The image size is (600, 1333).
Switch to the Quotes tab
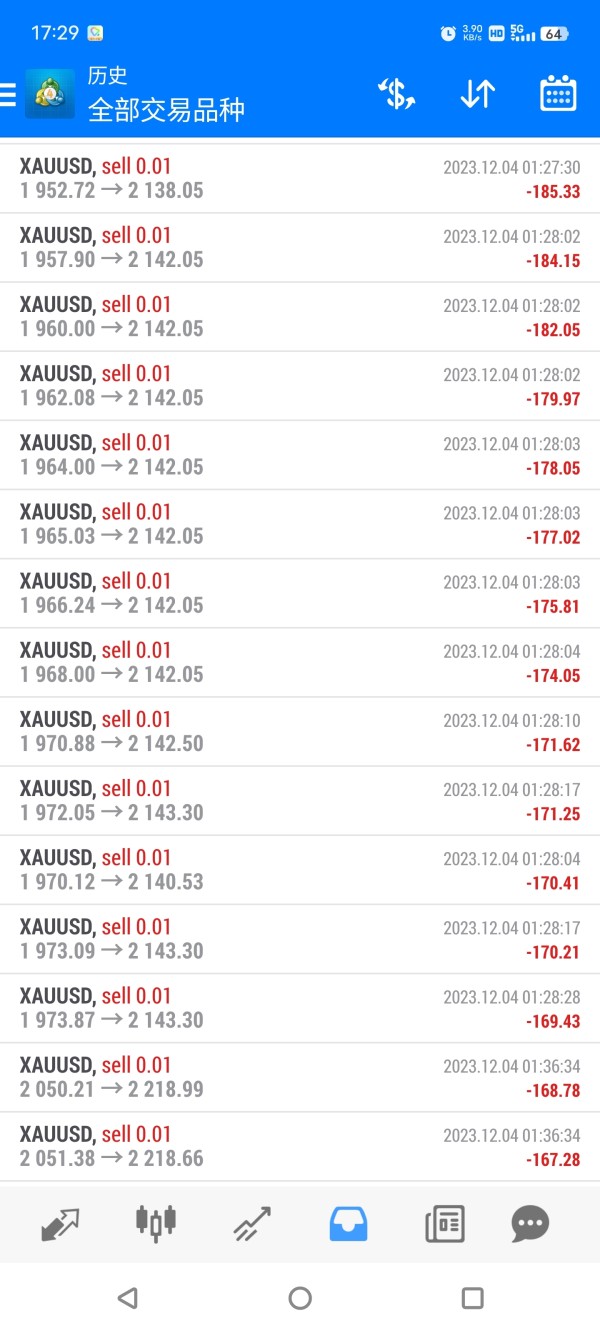60,1223
